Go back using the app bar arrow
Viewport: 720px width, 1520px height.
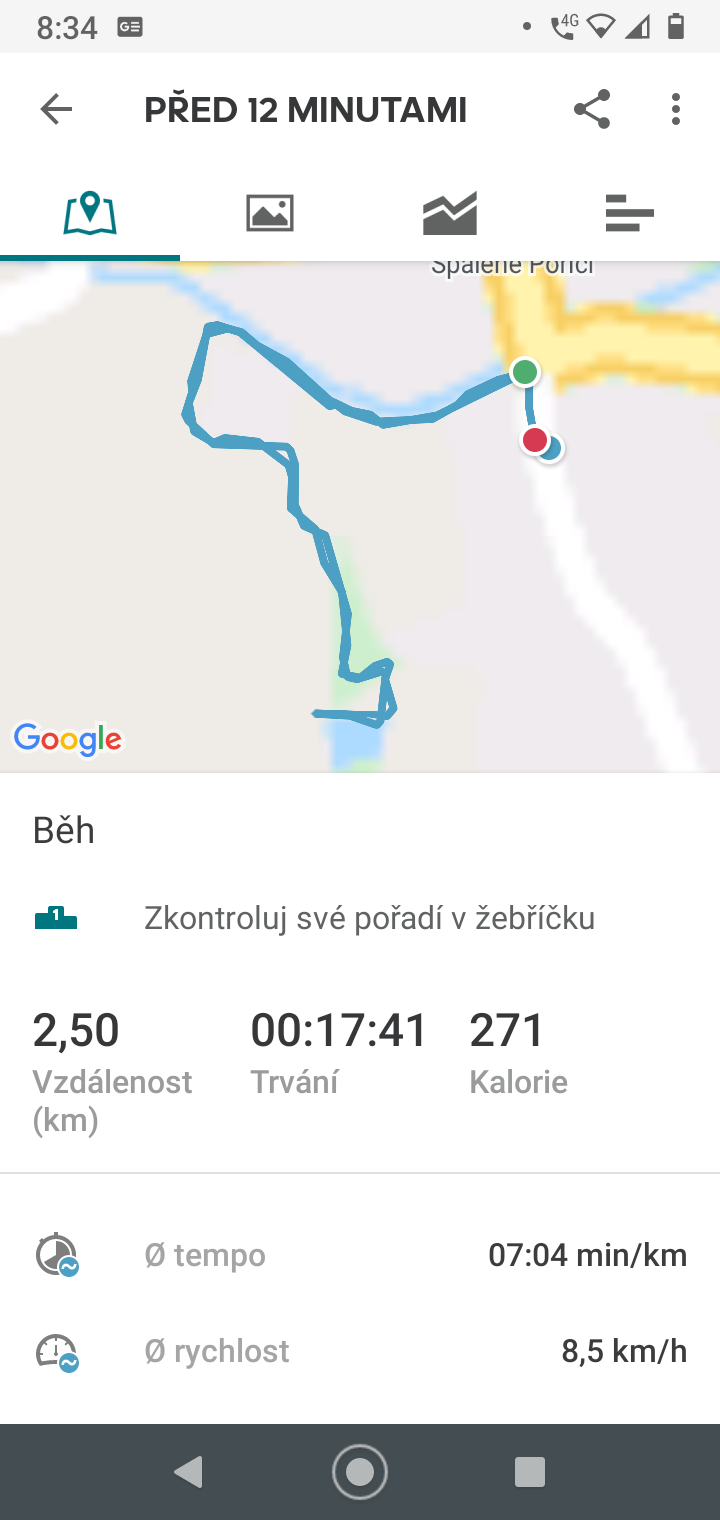click(56, 109)
